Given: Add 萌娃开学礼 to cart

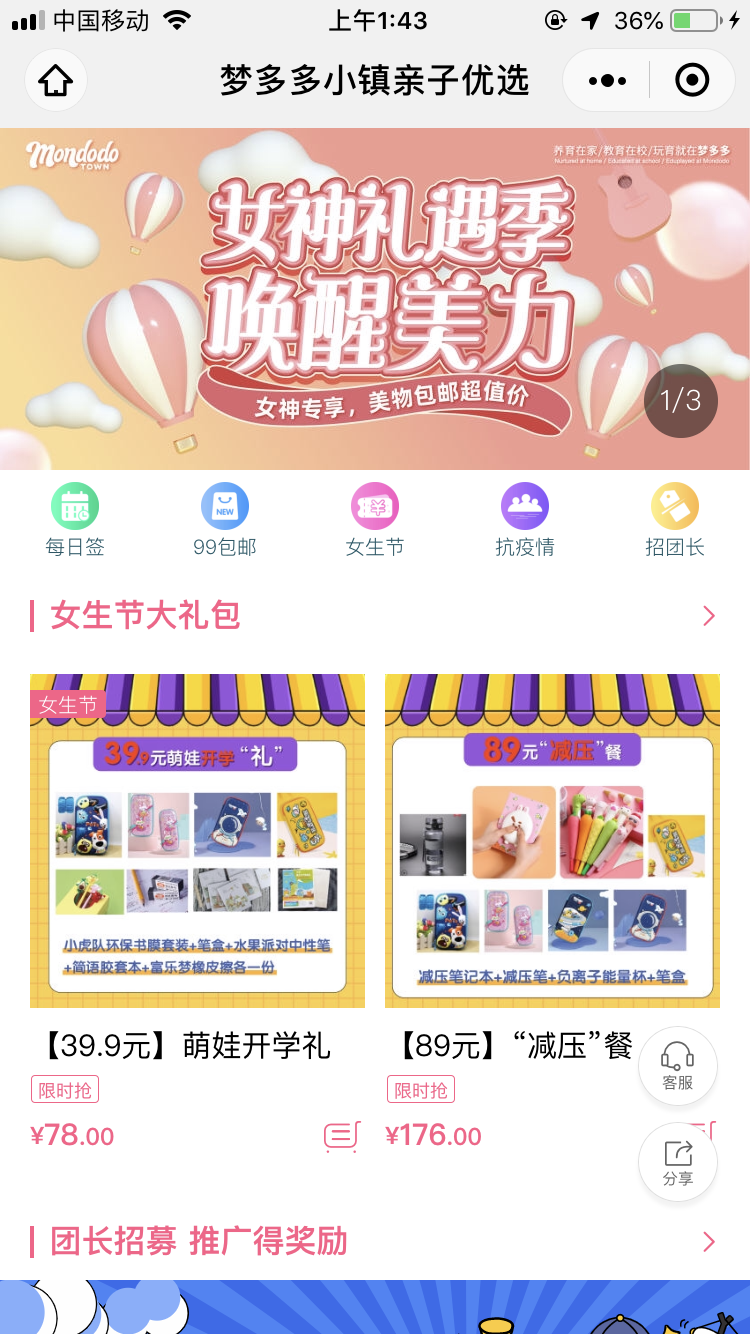Looking at the screenshot, I should (x=341, y=1136).
